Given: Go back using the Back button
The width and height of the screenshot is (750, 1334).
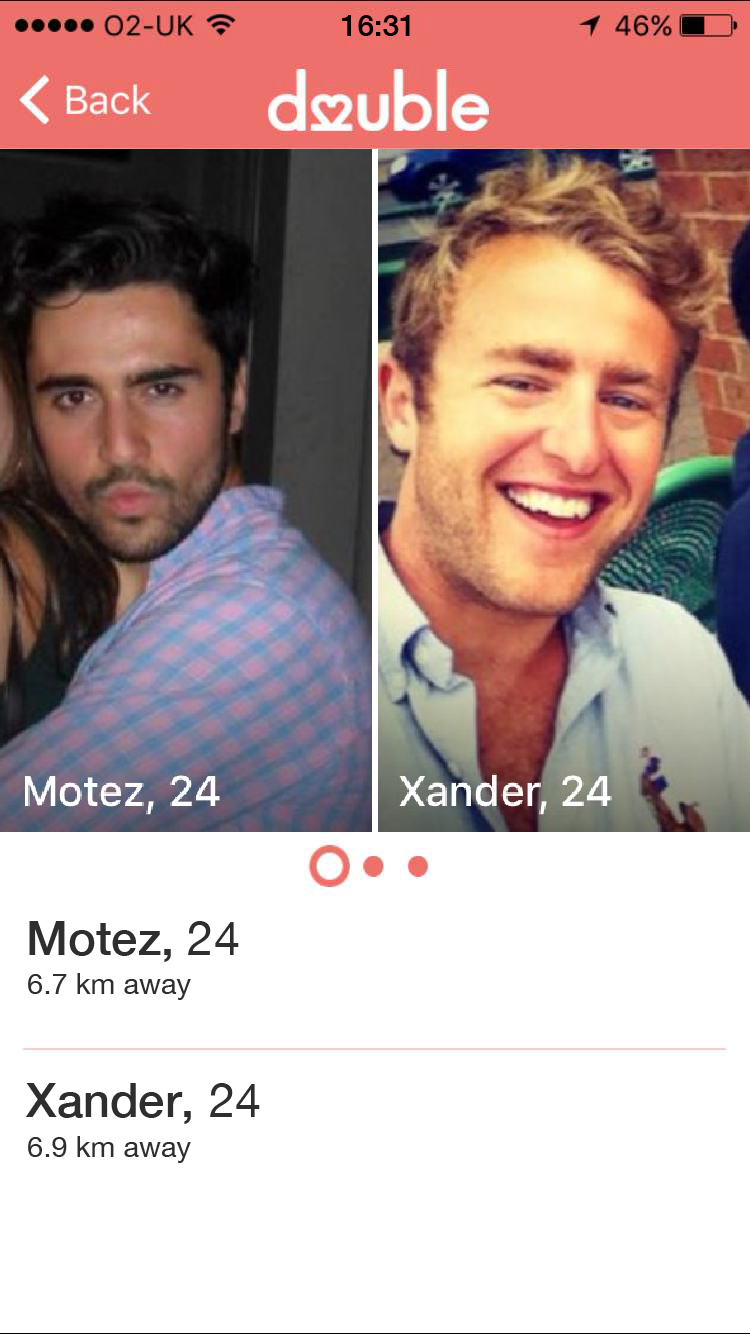Looking at the screenshot, I should click(x=85, y=100).
